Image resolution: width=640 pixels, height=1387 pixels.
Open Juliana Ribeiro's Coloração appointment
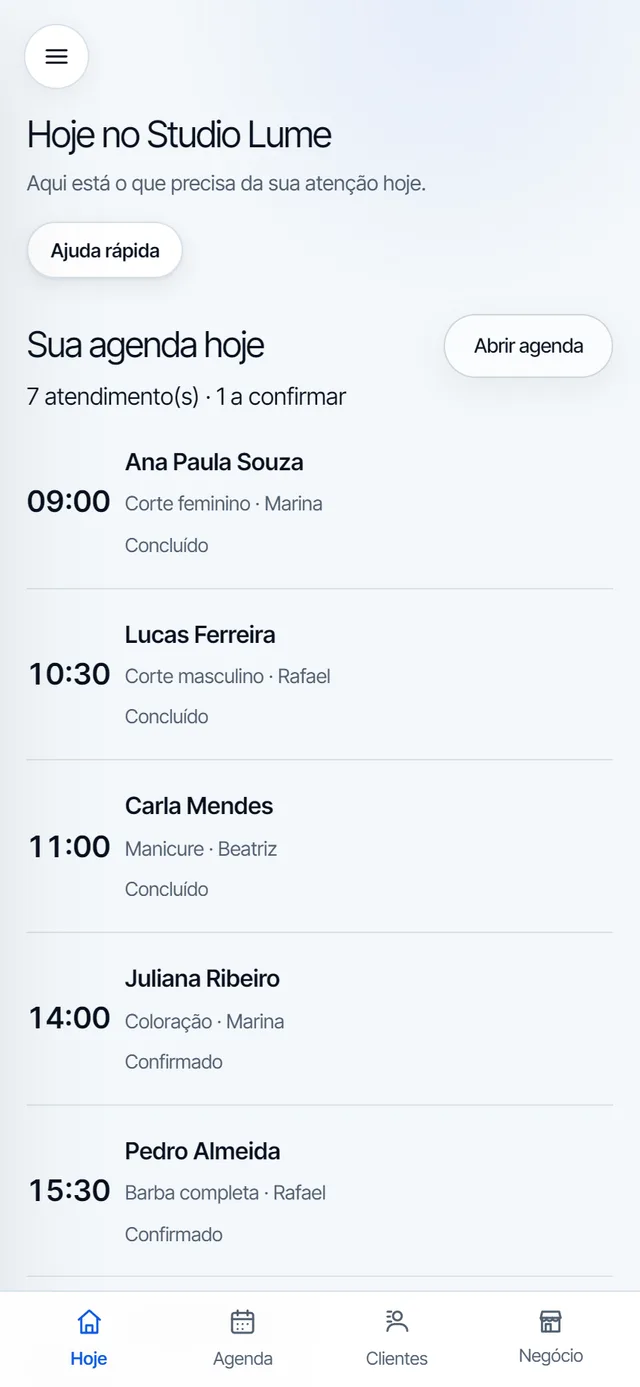(x=320, y=1019)
